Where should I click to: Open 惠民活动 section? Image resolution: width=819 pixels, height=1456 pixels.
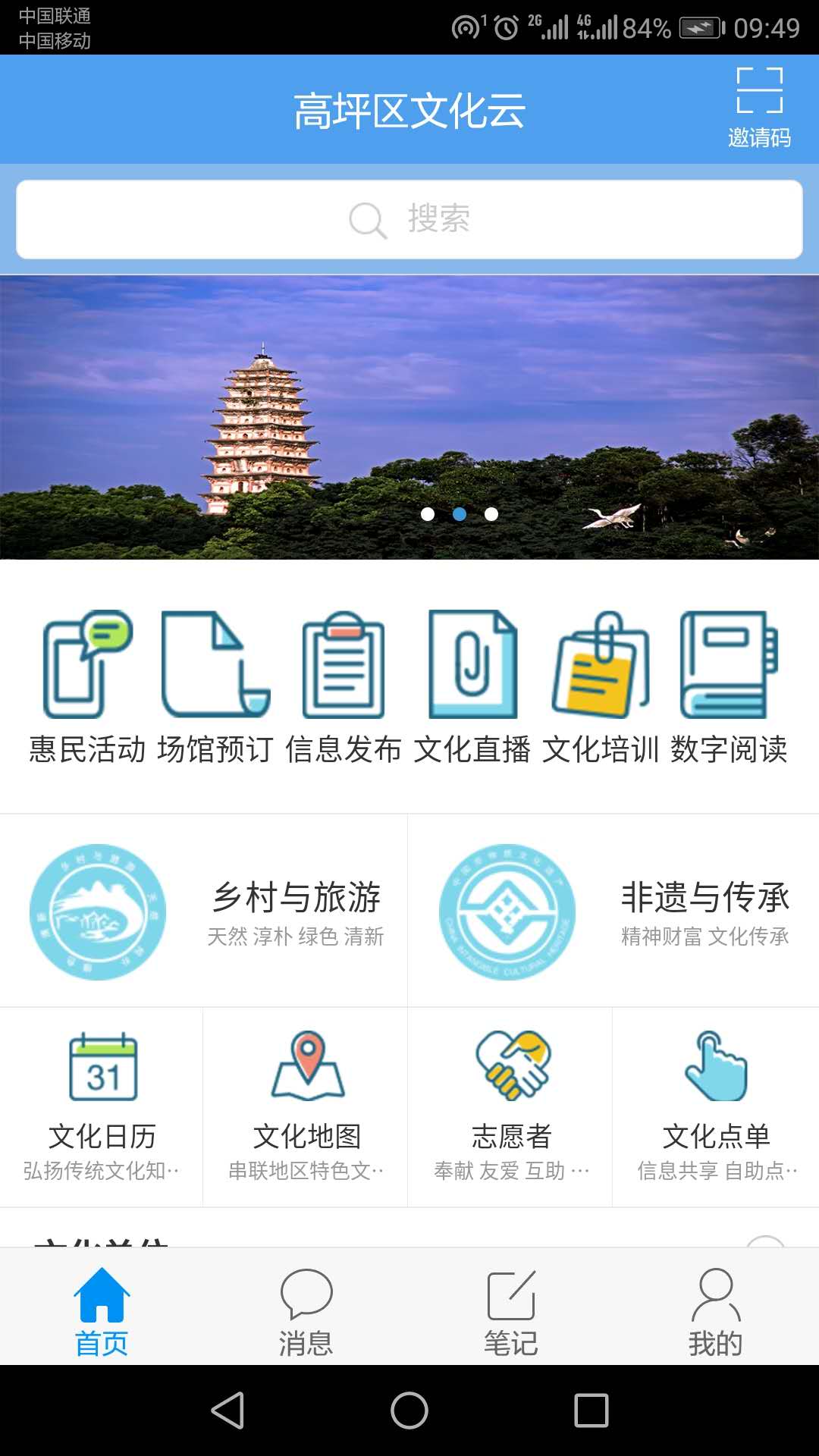[87, 686]
